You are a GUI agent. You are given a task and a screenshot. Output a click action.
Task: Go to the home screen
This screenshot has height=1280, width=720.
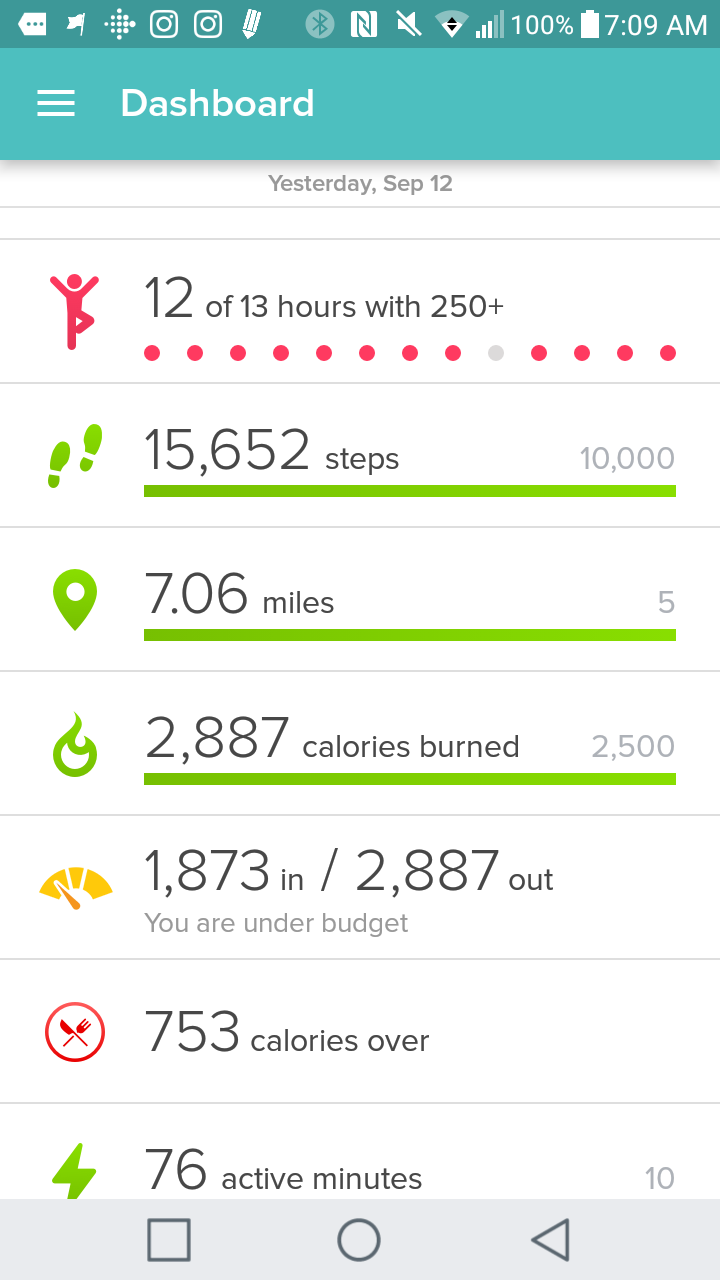[x=359, y=1240]
